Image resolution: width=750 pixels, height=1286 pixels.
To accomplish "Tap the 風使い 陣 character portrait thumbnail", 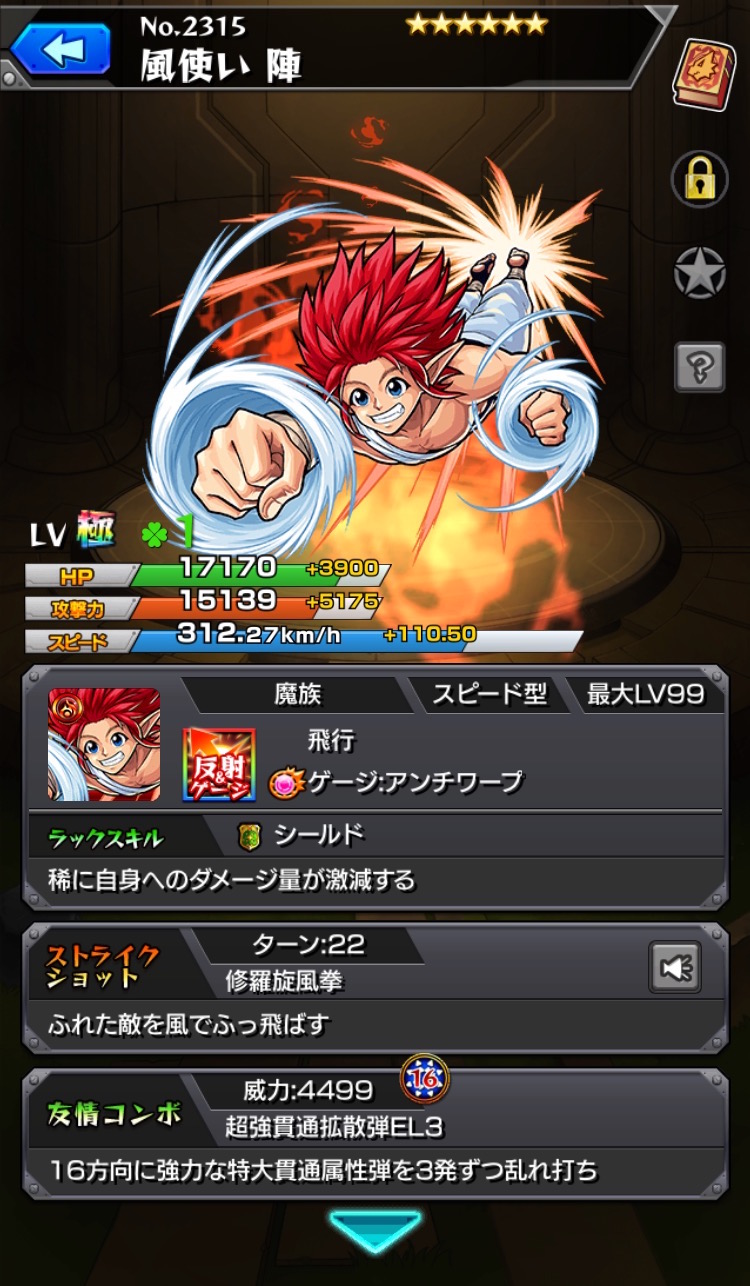I will [104, 744].
